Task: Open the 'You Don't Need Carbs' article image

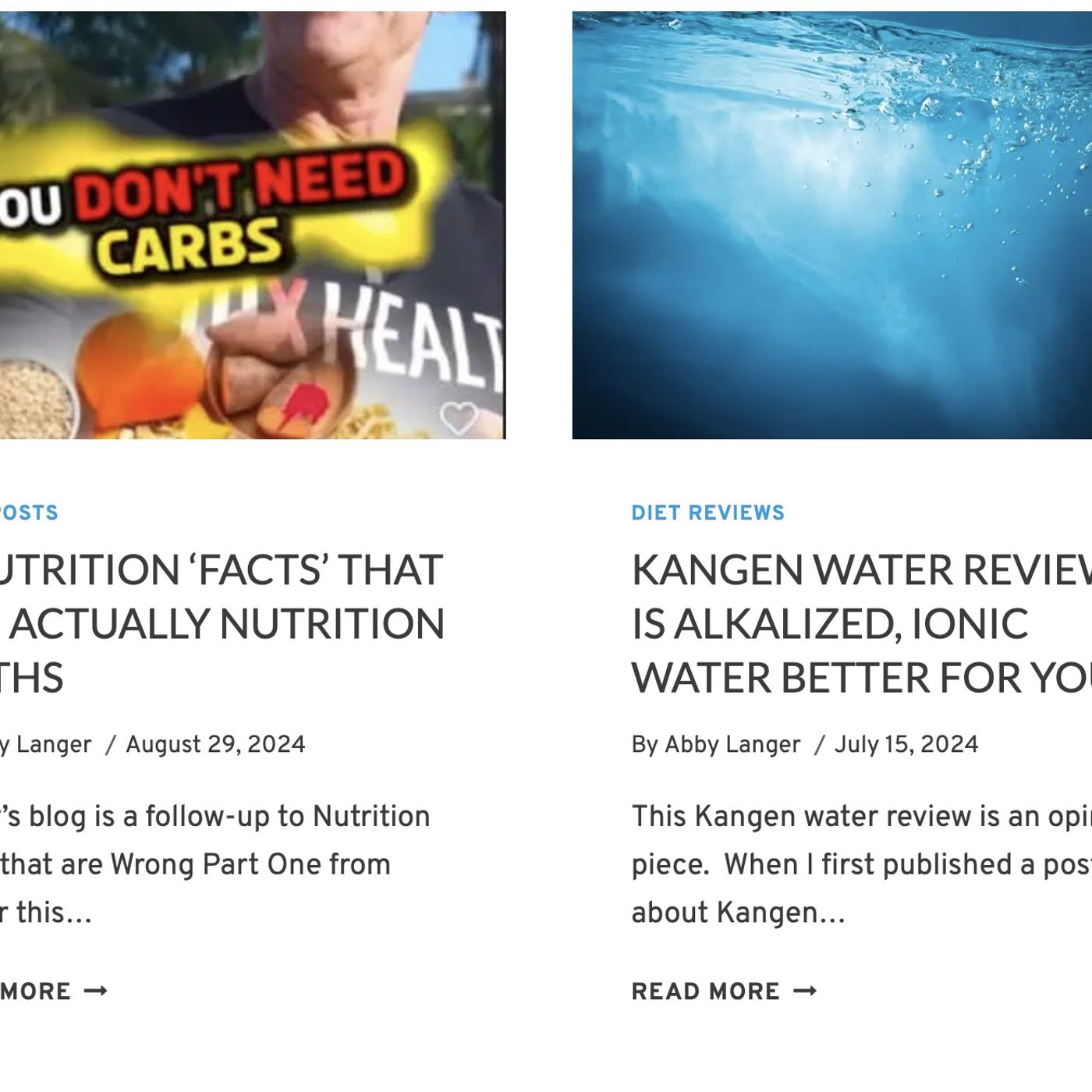Action: 252,225
